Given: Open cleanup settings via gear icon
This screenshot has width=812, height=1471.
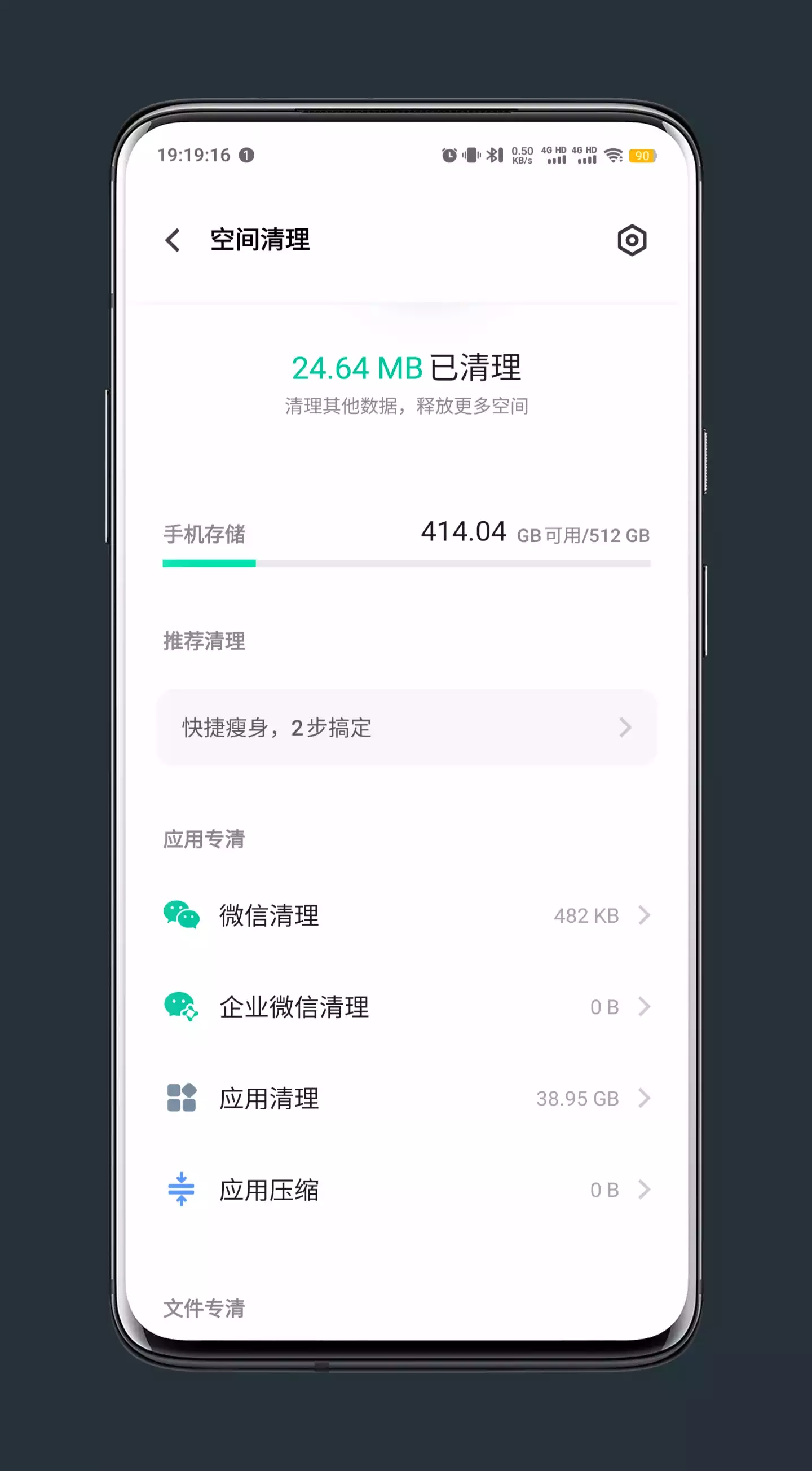Looking at the screenshot, I should point(632,240).
